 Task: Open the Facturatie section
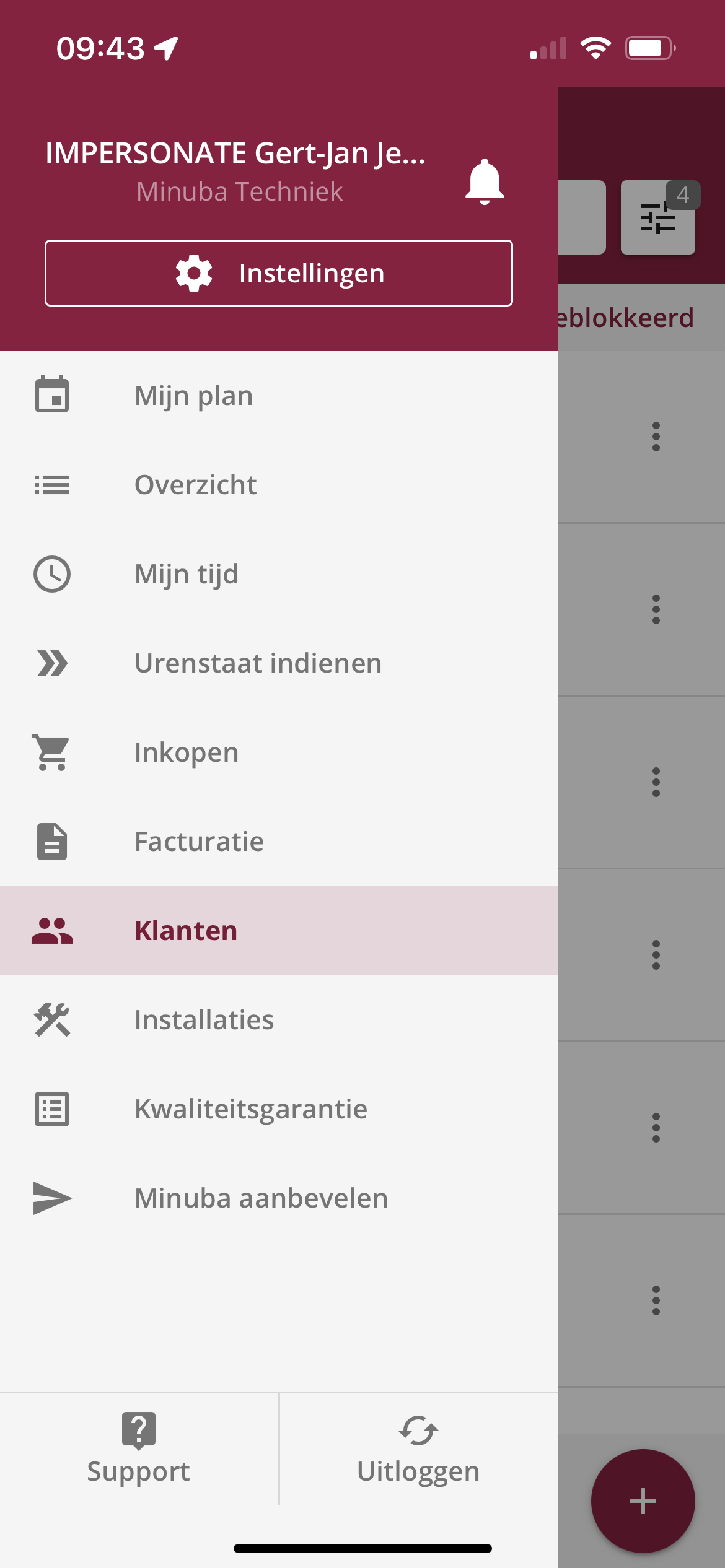[x=279, y=842]
